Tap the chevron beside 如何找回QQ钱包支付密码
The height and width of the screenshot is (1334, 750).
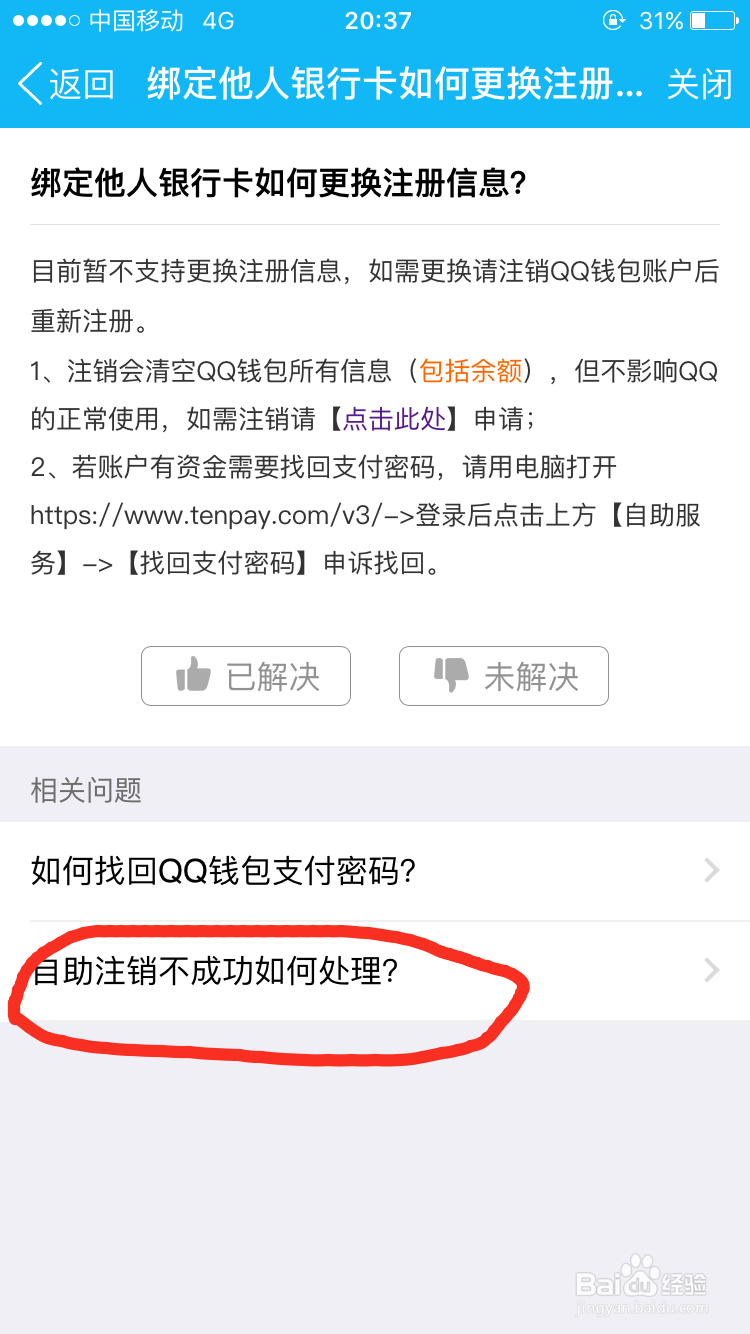(x=710, y=871)
